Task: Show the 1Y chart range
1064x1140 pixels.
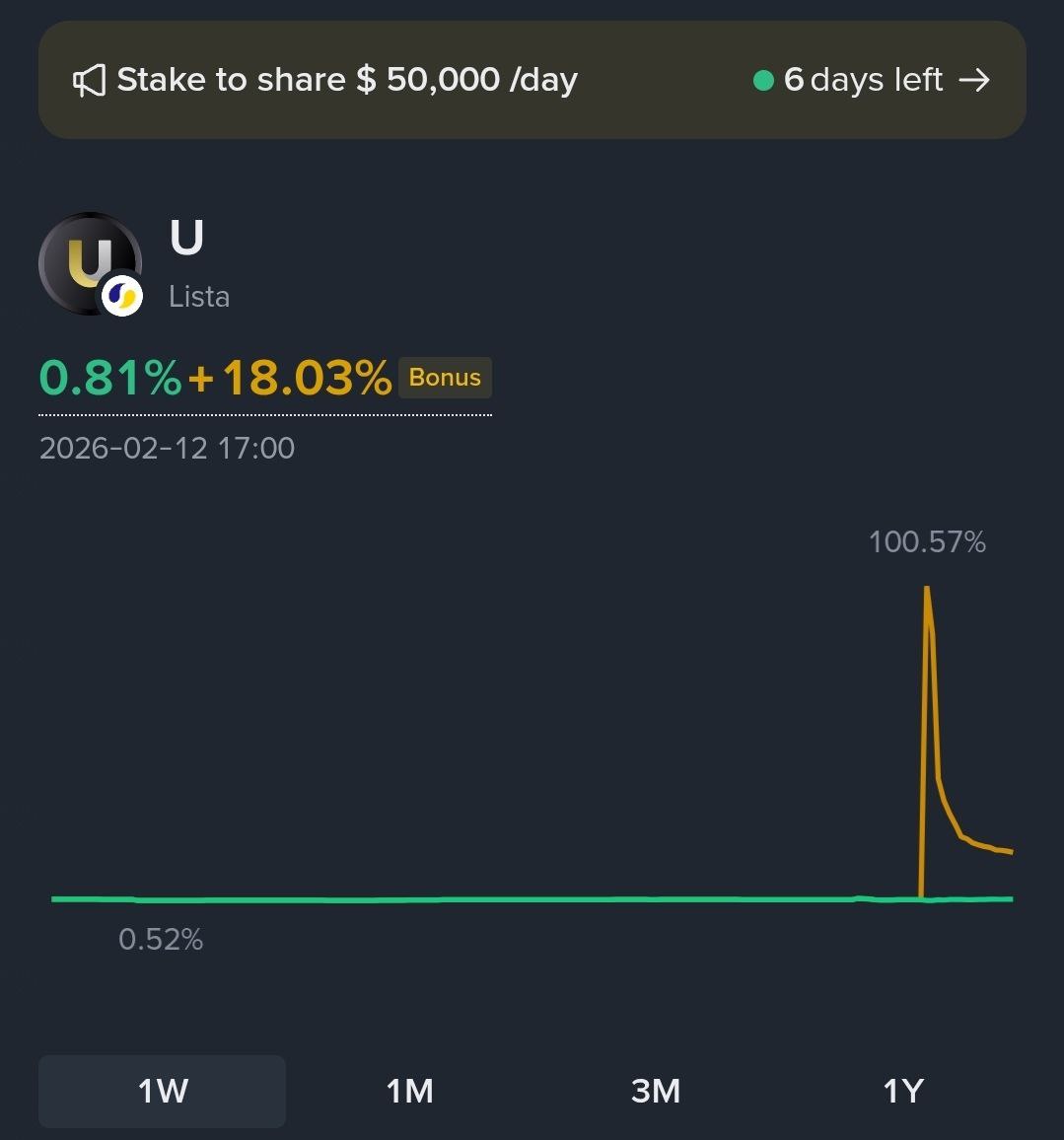Action: tap(902, 1091)
